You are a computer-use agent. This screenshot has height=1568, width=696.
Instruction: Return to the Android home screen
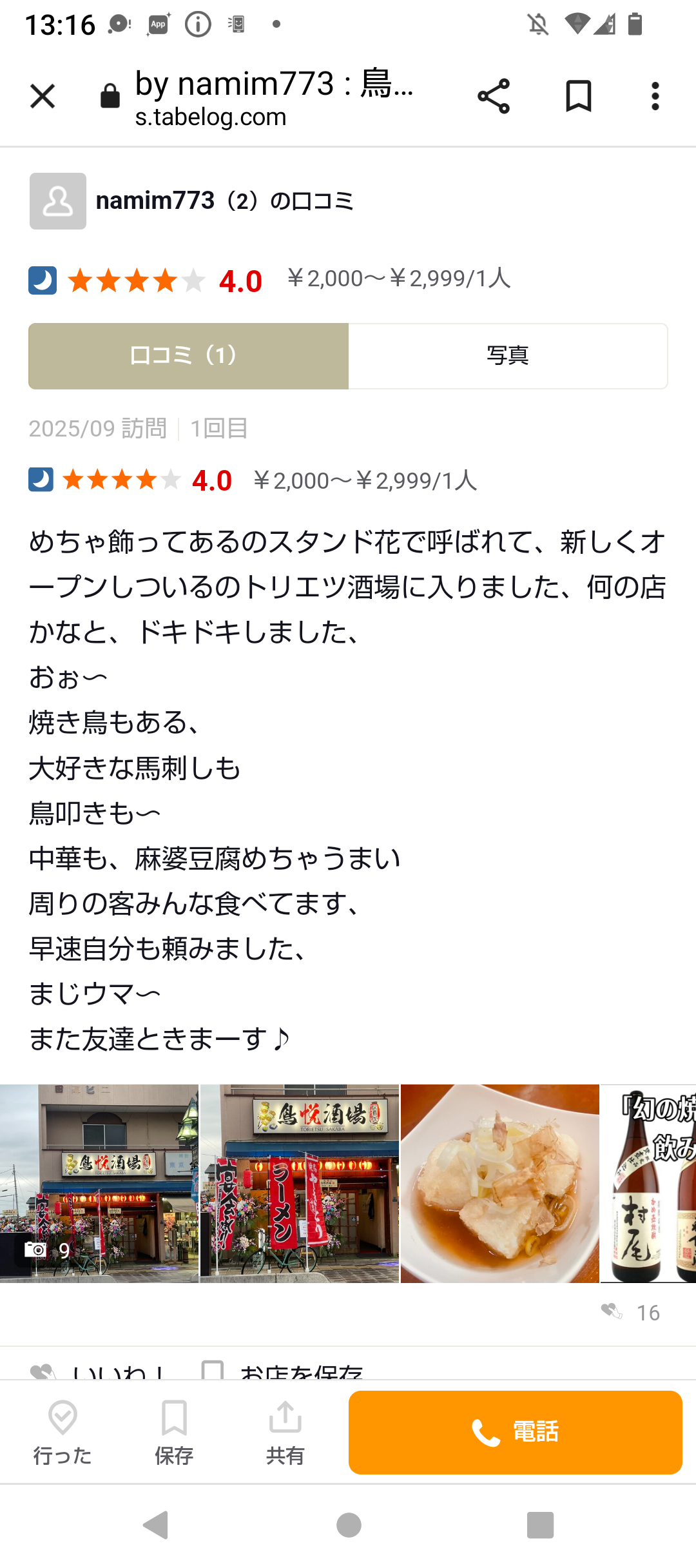(x=349, y=1525)
